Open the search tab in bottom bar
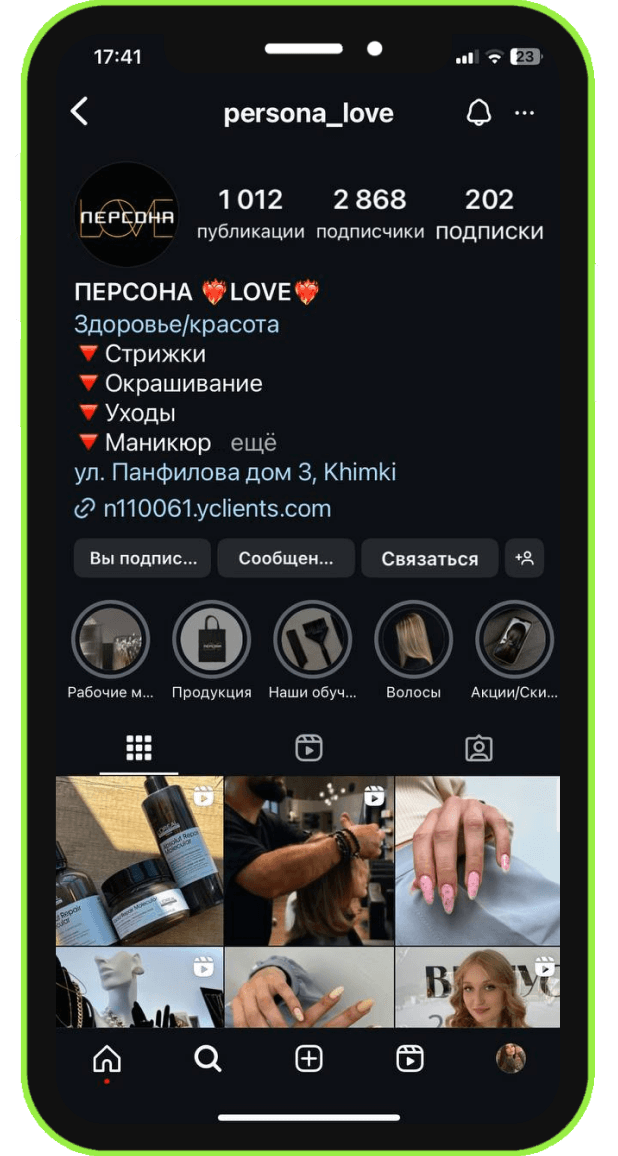The width and height of the screenshot is (618, 1156). 208,1058
